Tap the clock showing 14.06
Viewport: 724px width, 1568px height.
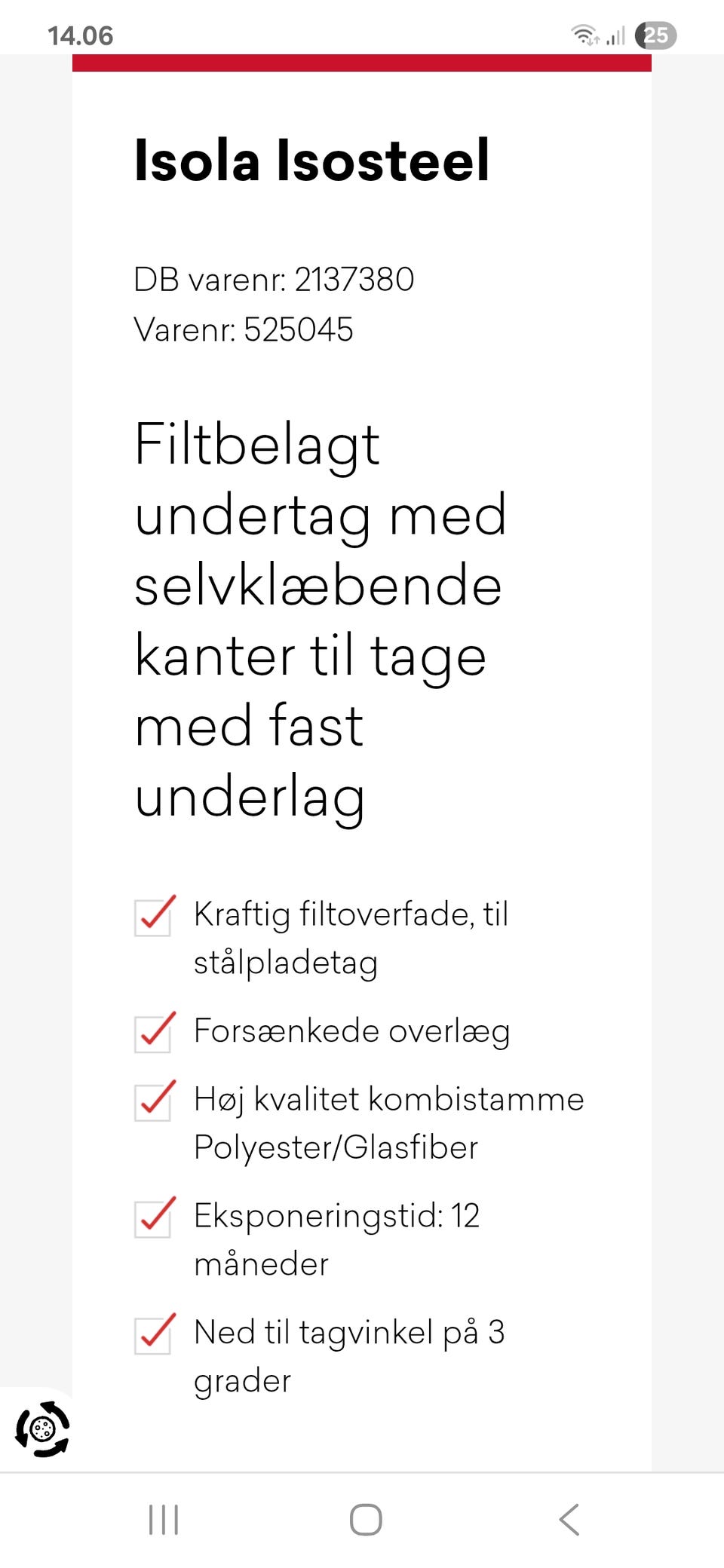pyautogui.click(x=79, y=35)
